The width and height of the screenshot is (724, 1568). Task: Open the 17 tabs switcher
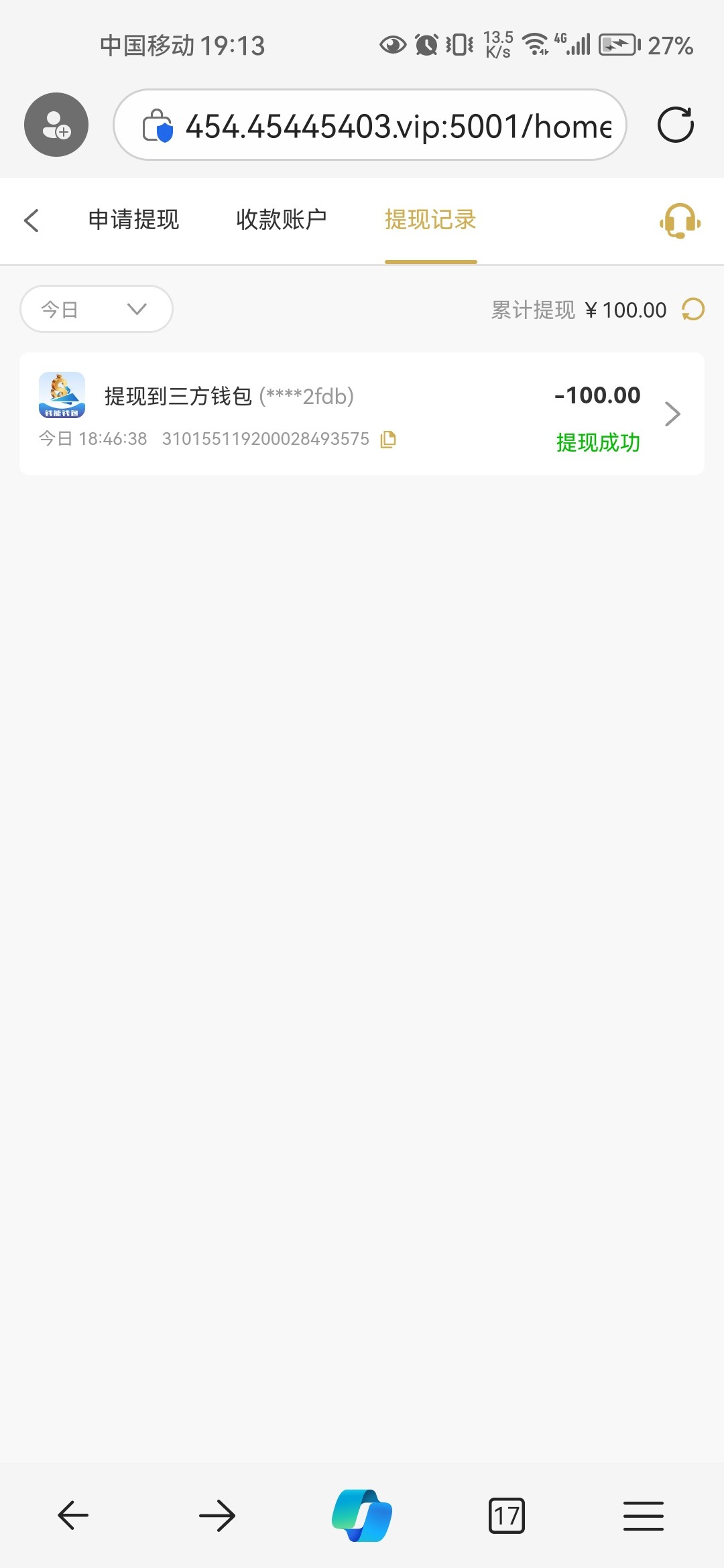[507, 1516]
